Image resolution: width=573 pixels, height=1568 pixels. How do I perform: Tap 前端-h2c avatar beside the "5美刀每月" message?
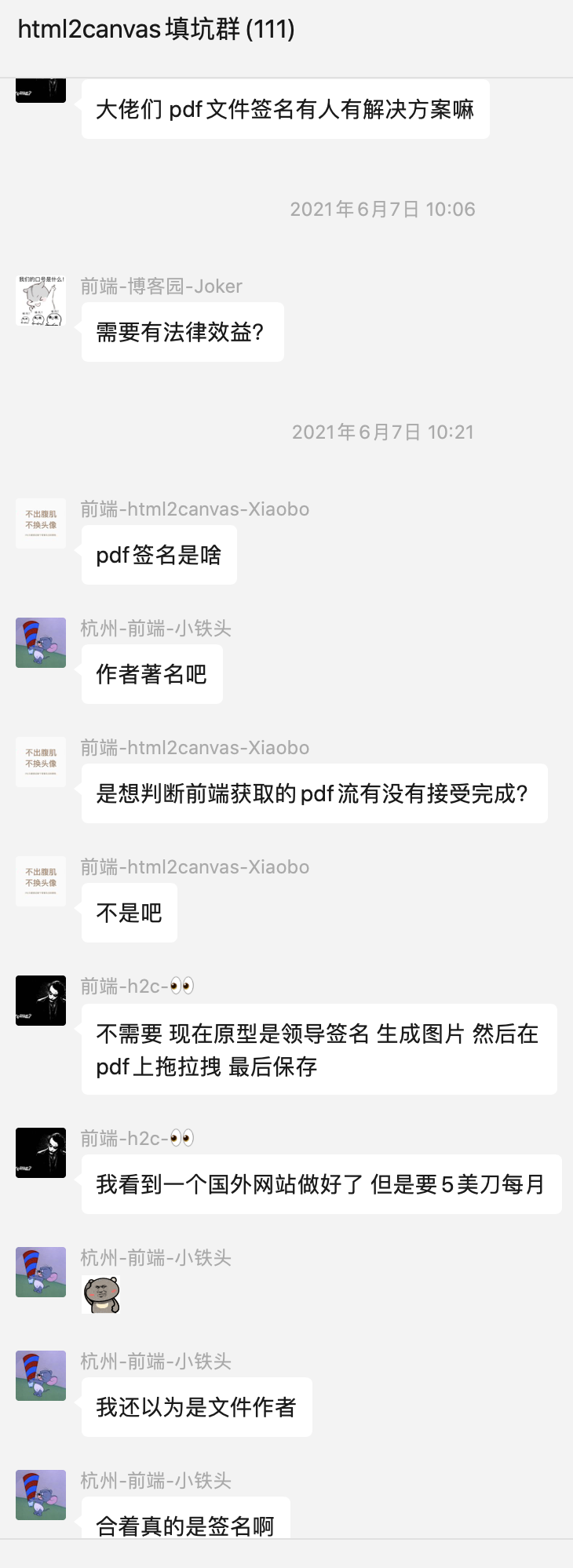[x=41, y=1152]
